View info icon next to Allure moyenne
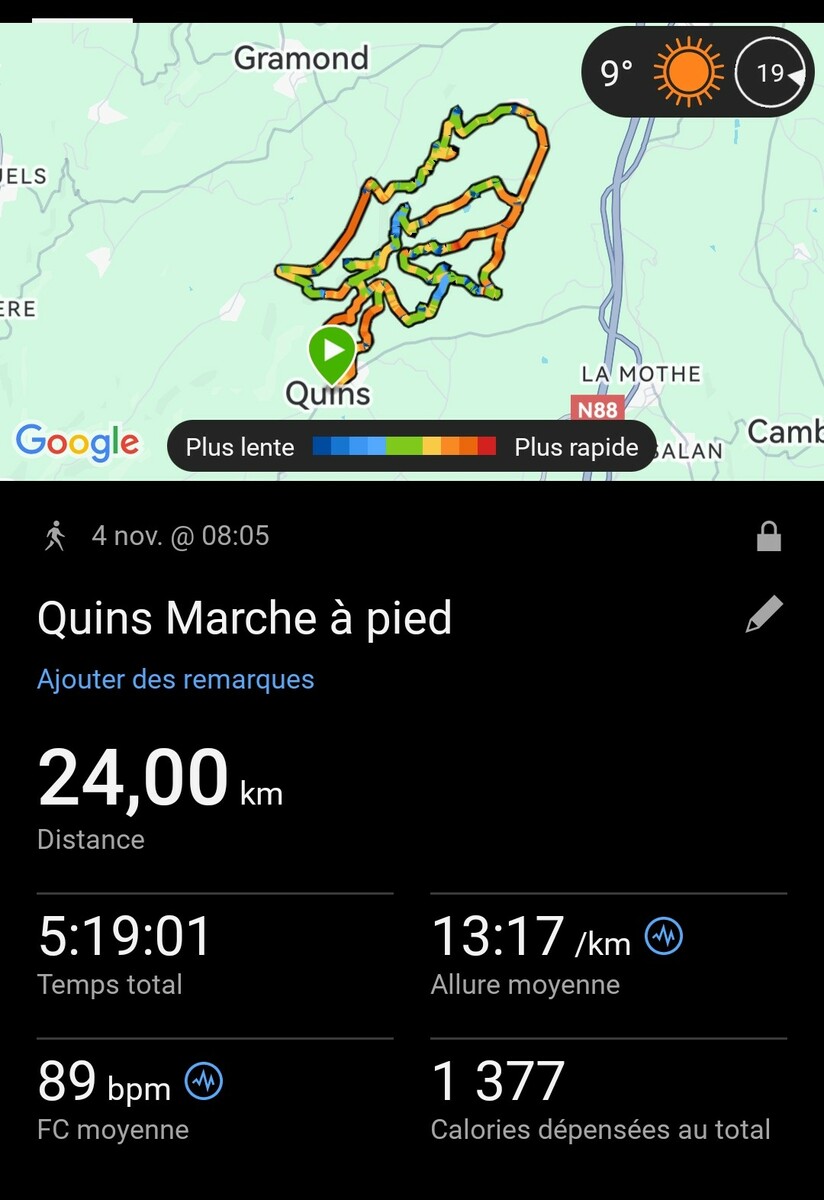824x1200 pixels. coord(664,937)
